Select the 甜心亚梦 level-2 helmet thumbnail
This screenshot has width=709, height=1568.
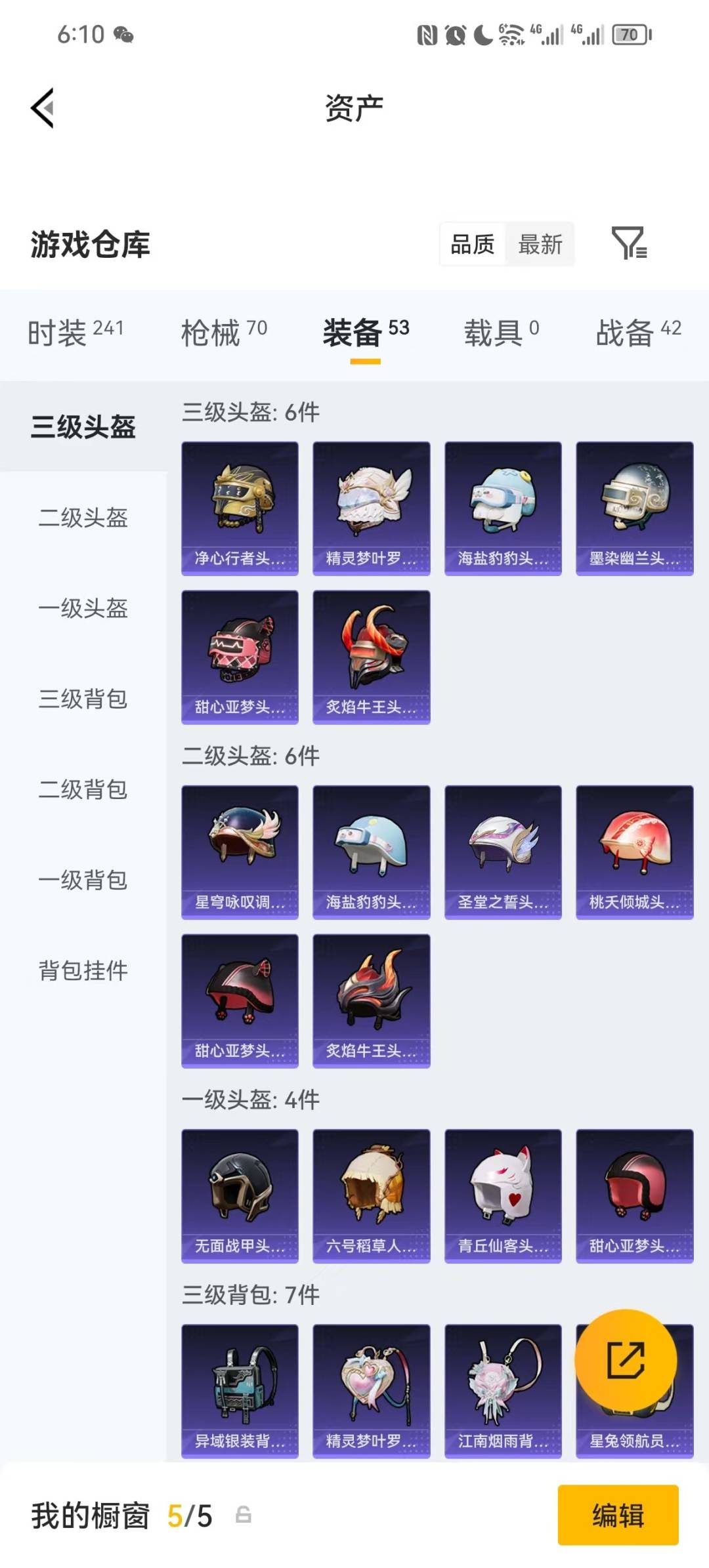click(240, 1001)
